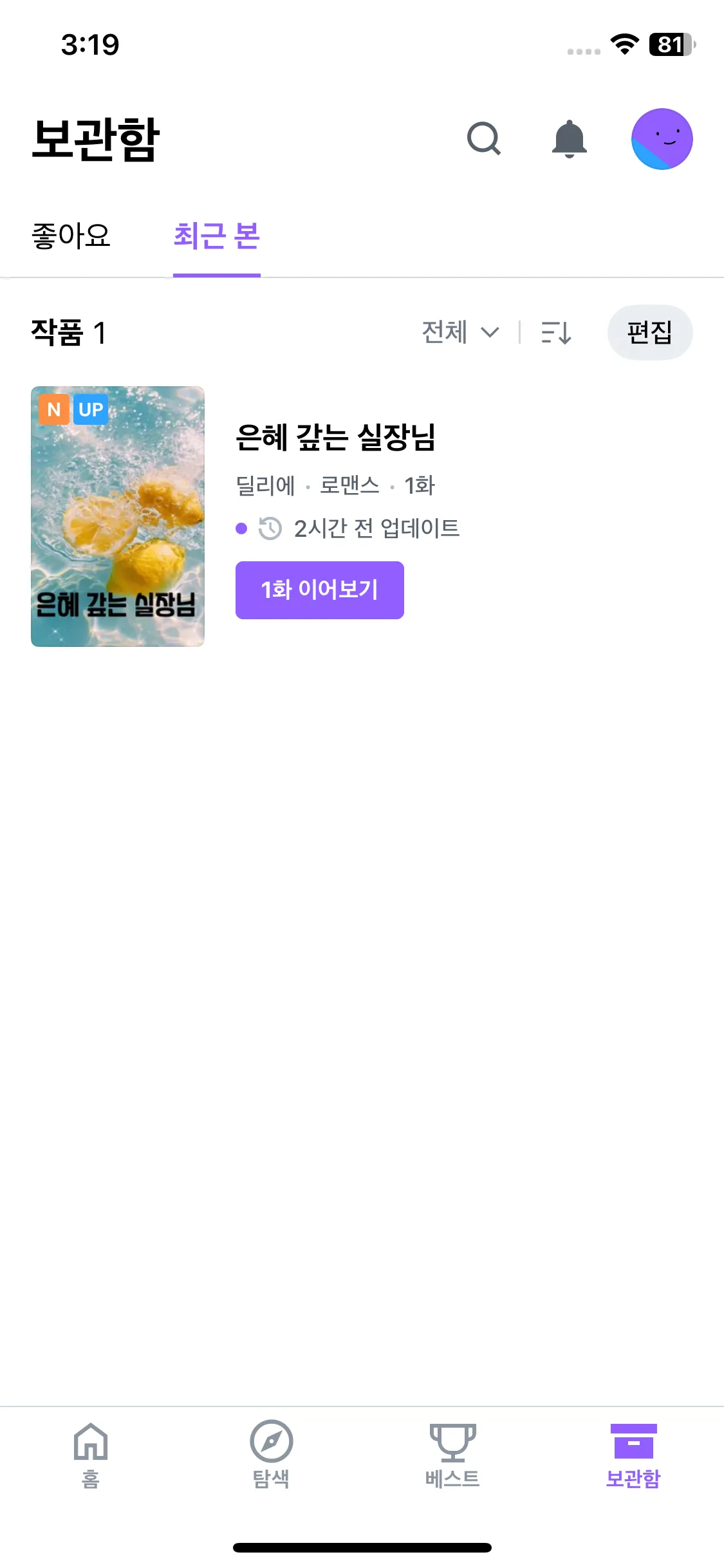Continue reading with 1화 이어보기
The width and height of the screenshot is (724, 1568).
pyautogui.click(x=319, y=590)
